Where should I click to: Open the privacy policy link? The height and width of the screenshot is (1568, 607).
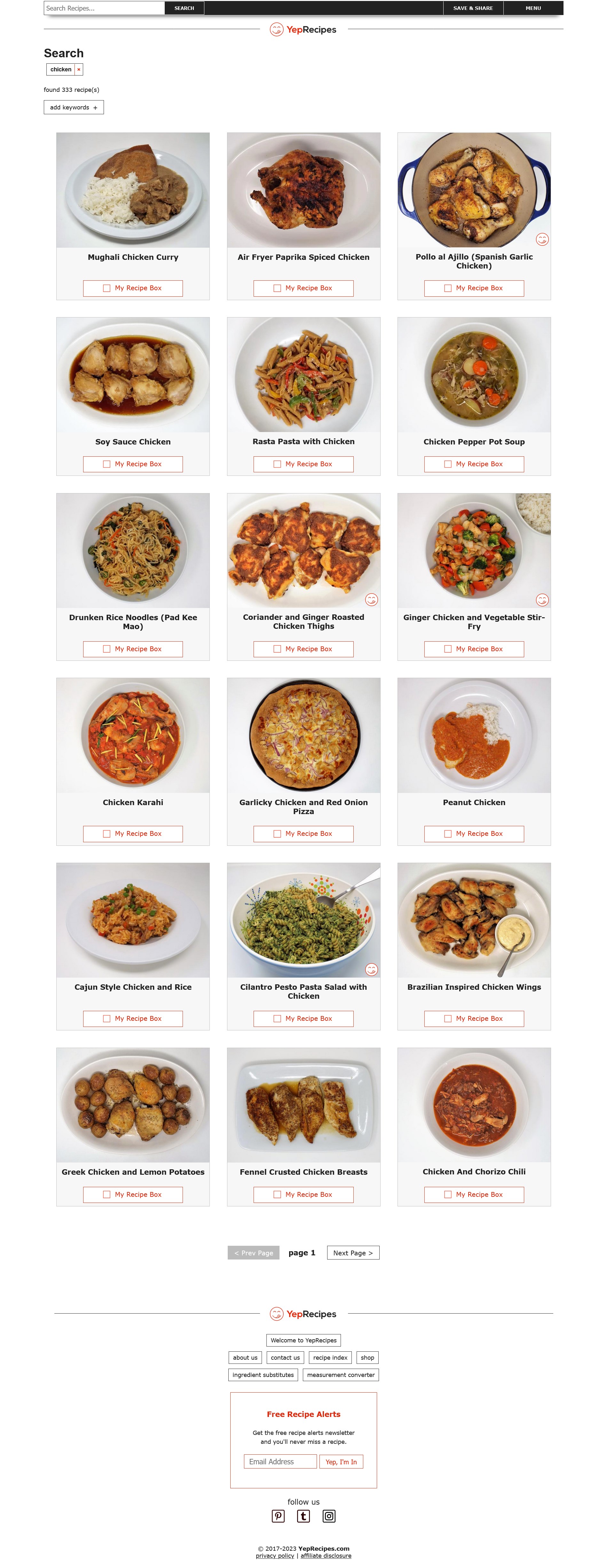pyautogui.click(x=274, y=1556)
